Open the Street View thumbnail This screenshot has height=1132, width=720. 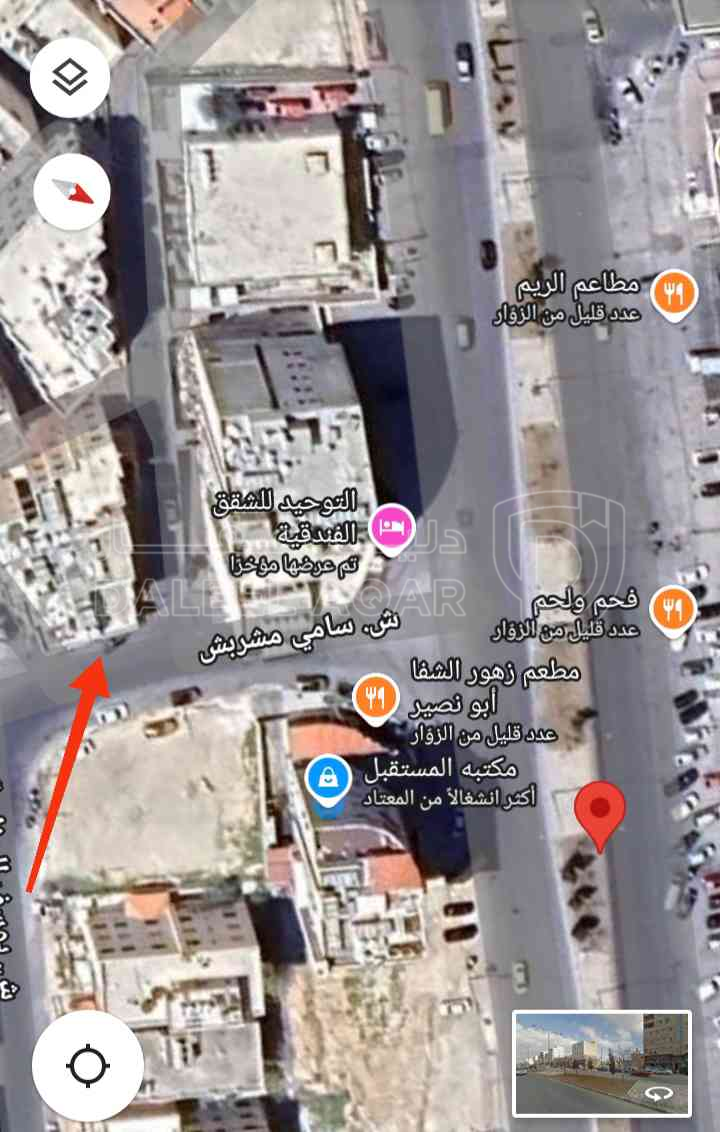(x=602, y=1062)
